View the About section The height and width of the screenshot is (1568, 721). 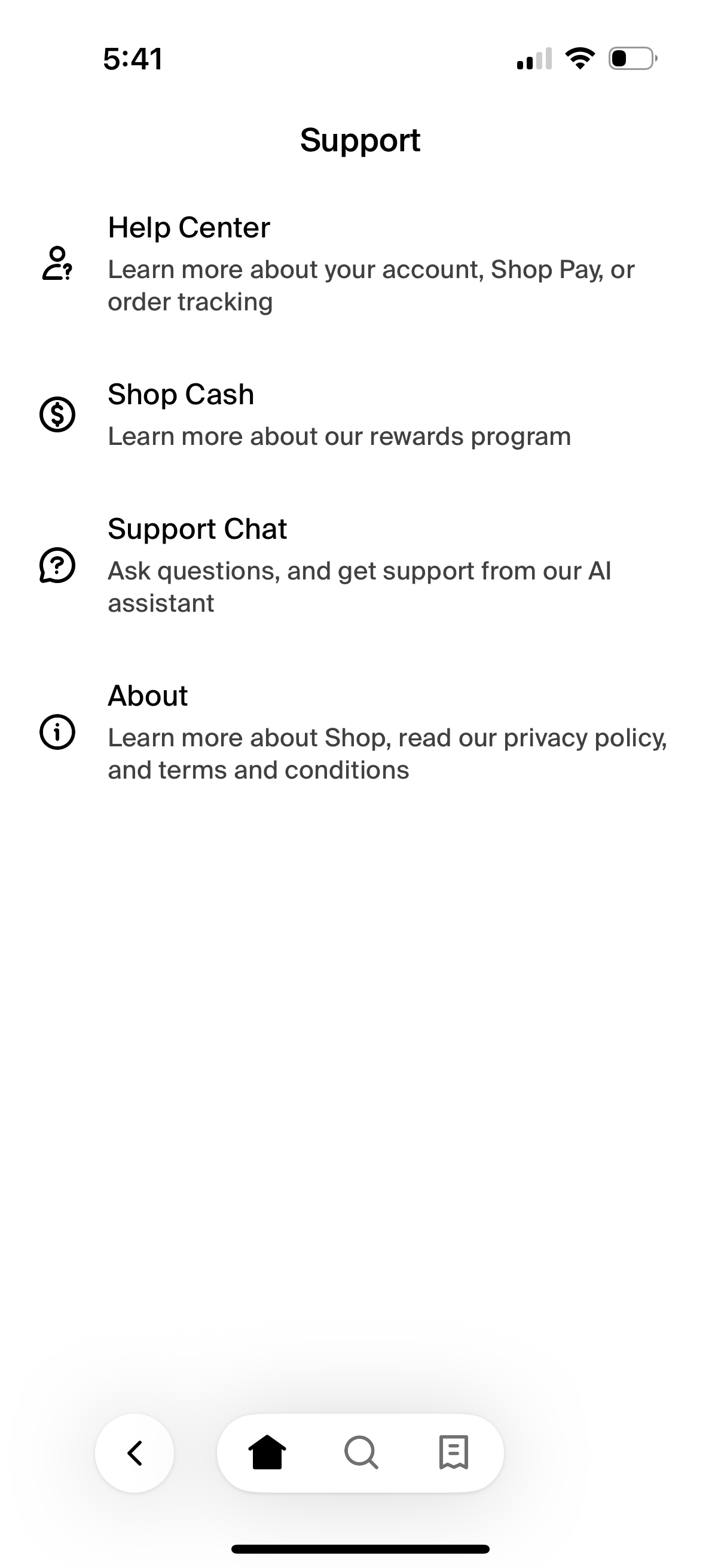point(147,694)
